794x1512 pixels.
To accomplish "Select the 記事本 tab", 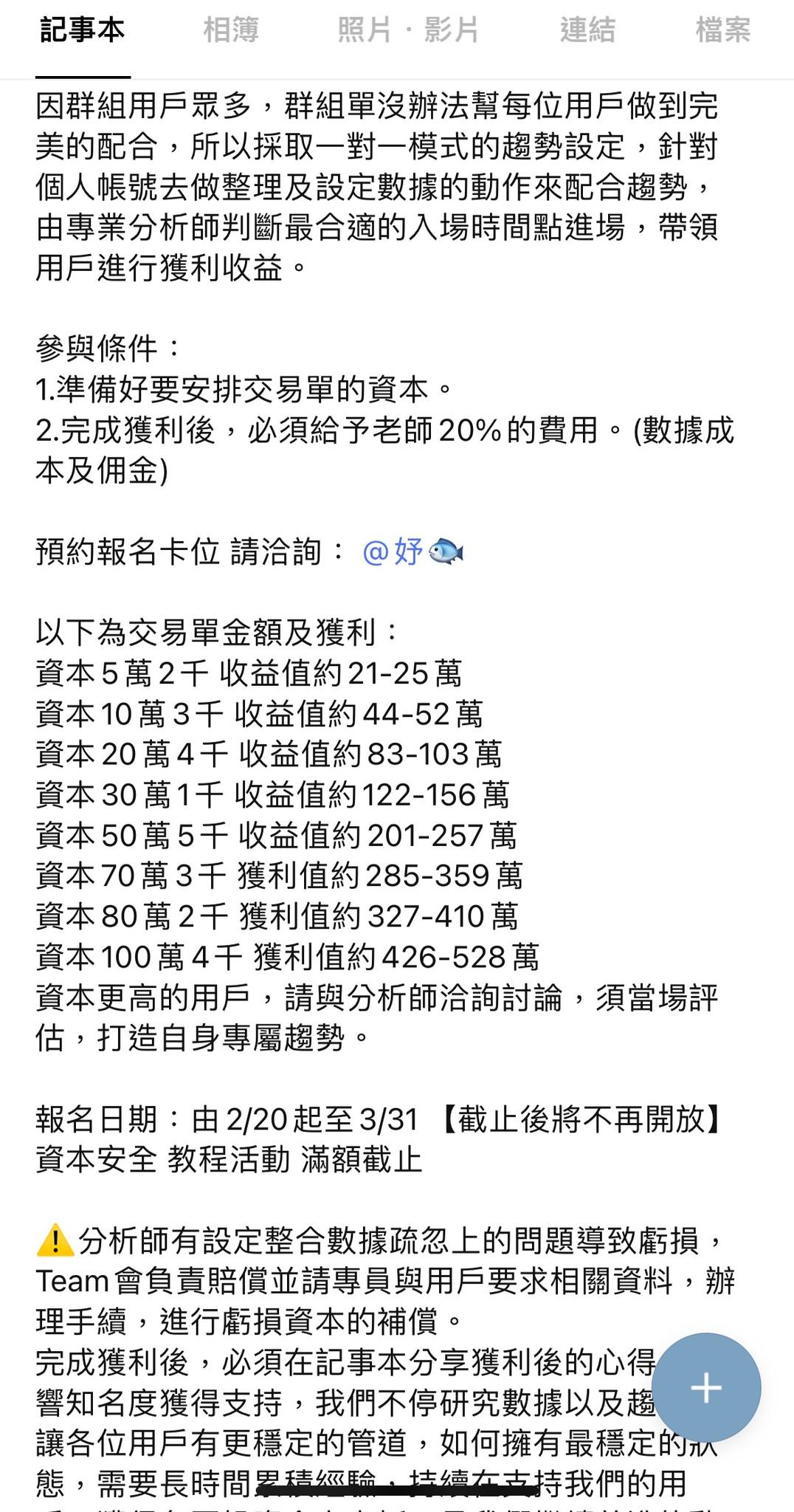I will (x=83, y=31).
